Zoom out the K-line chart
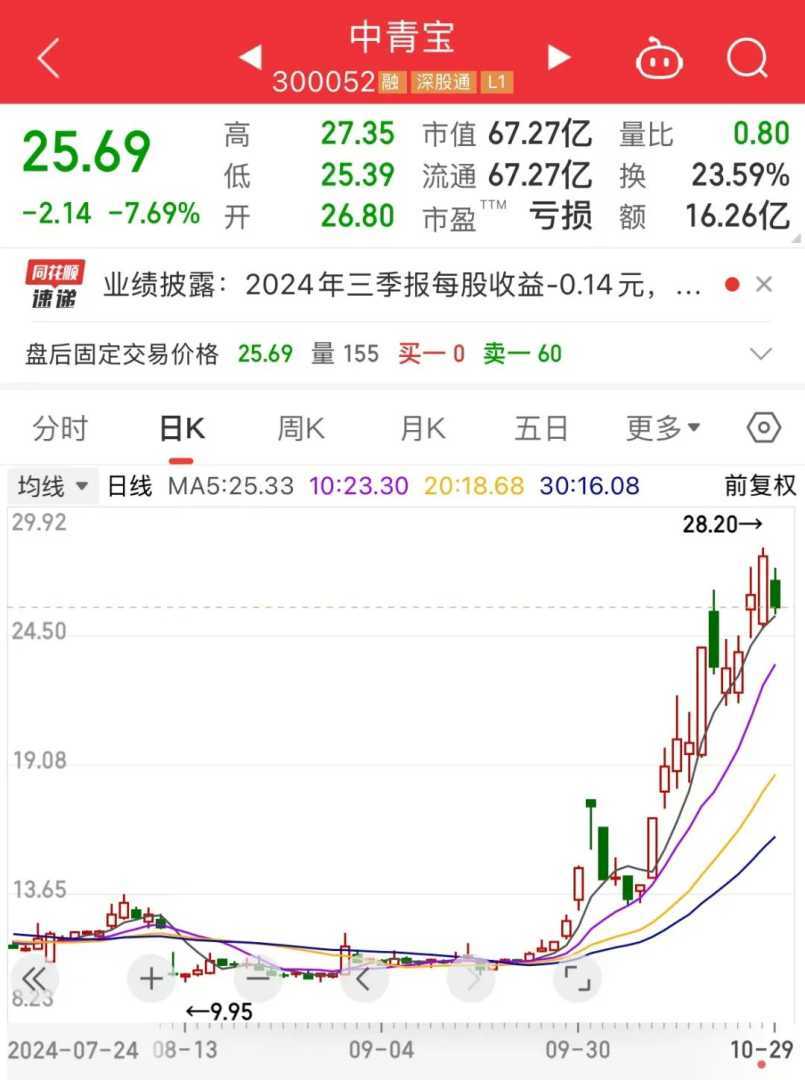 258,977
